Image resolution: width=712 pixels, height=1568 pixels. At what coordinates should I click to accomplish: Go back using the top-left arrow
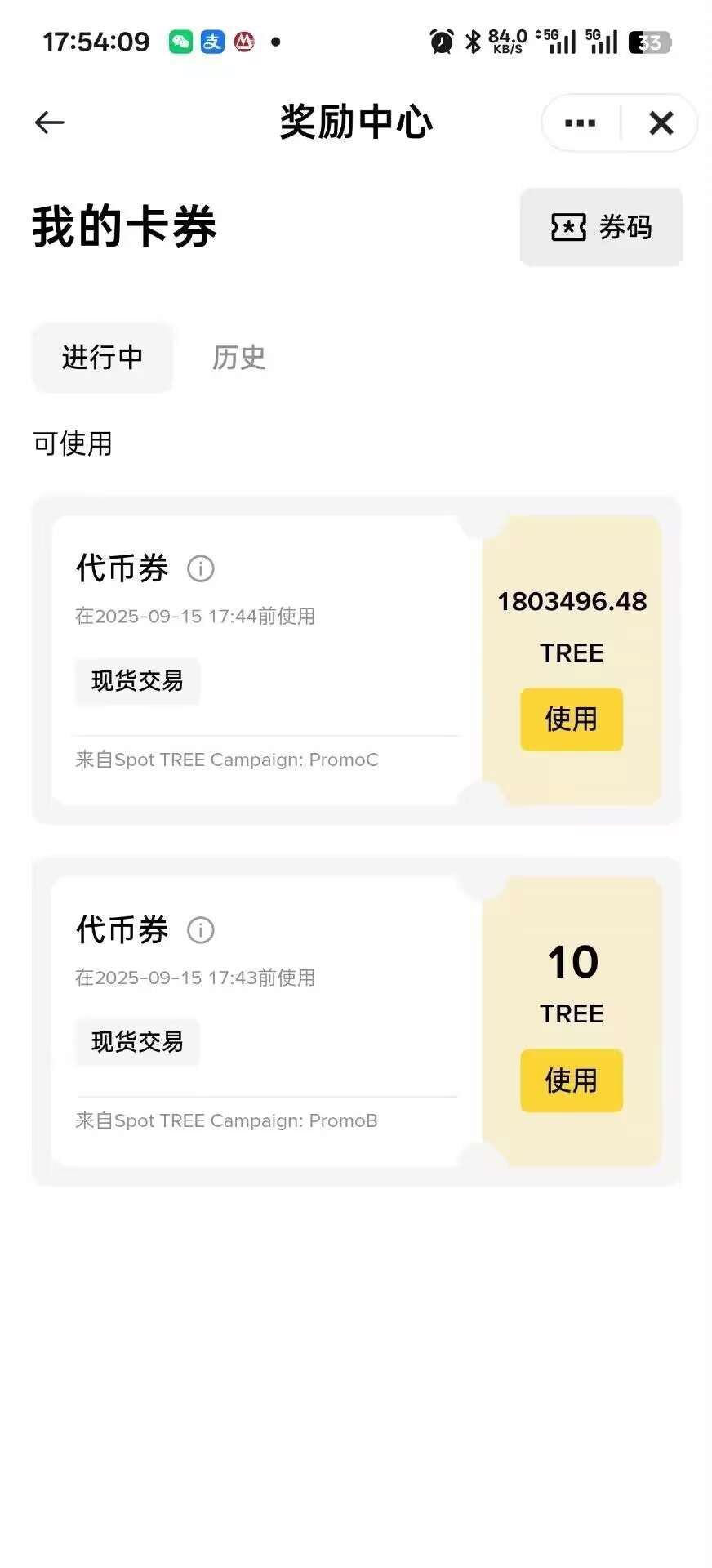pyautogui.click(x=50, y=122)
